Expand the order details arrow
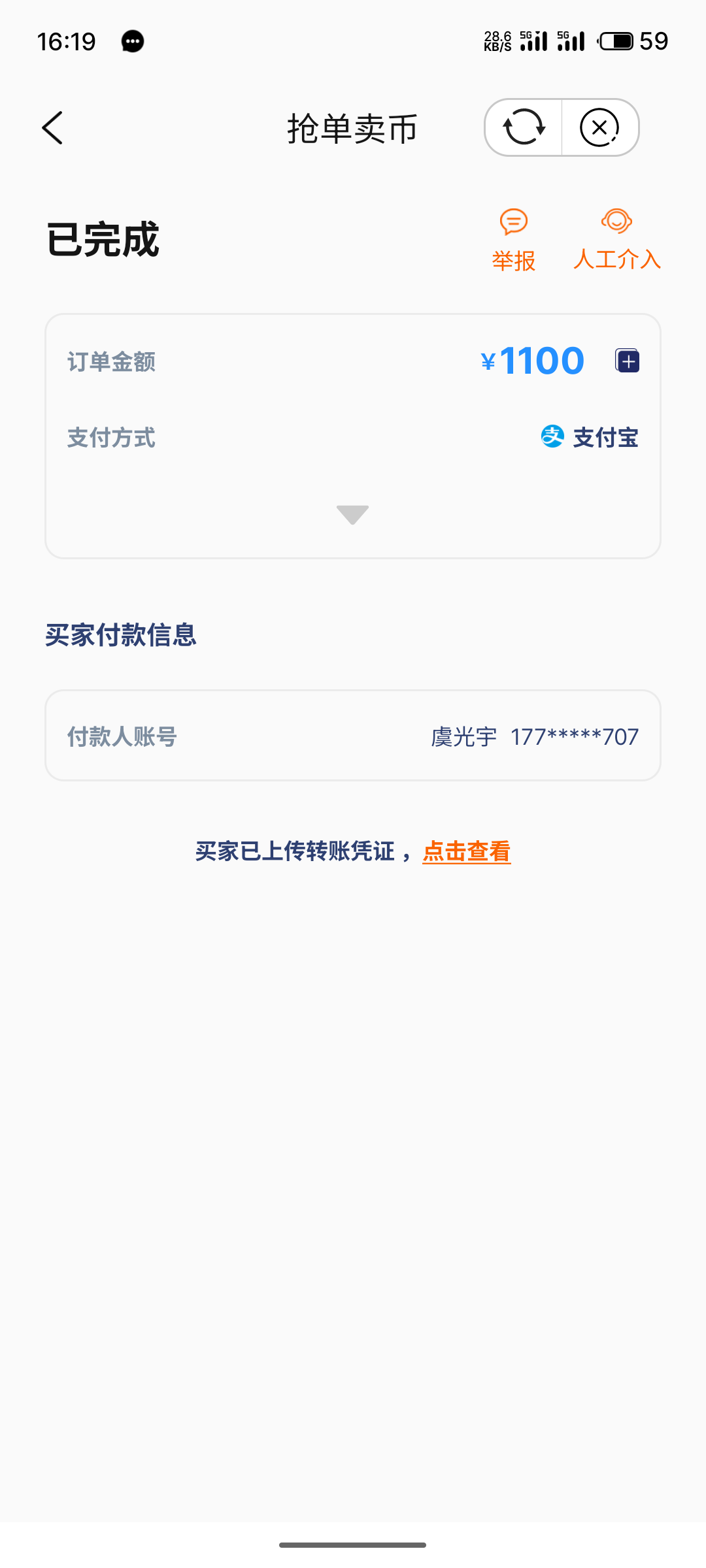706x1568 pixels. coord(352,515)
